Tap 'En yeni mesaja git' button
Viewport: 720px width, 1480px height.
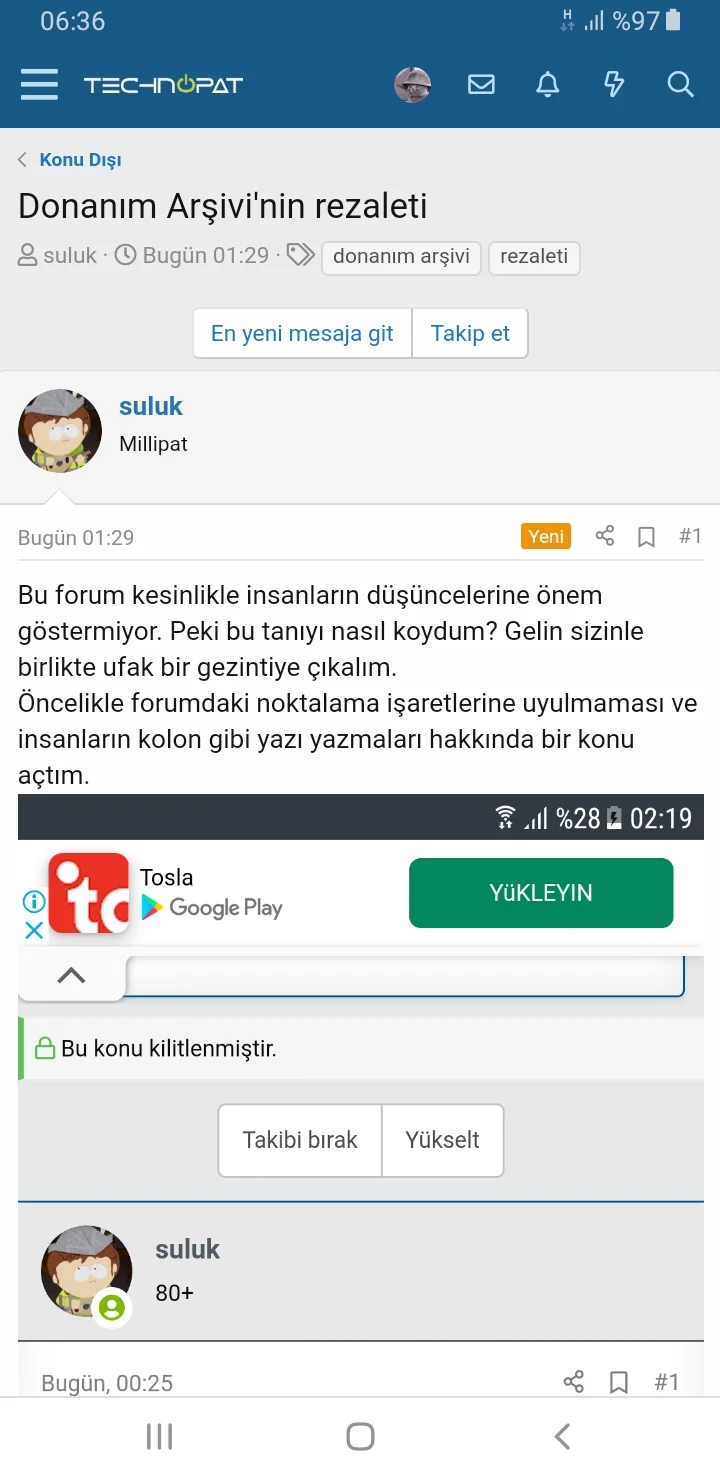click(x=302, y=334)
